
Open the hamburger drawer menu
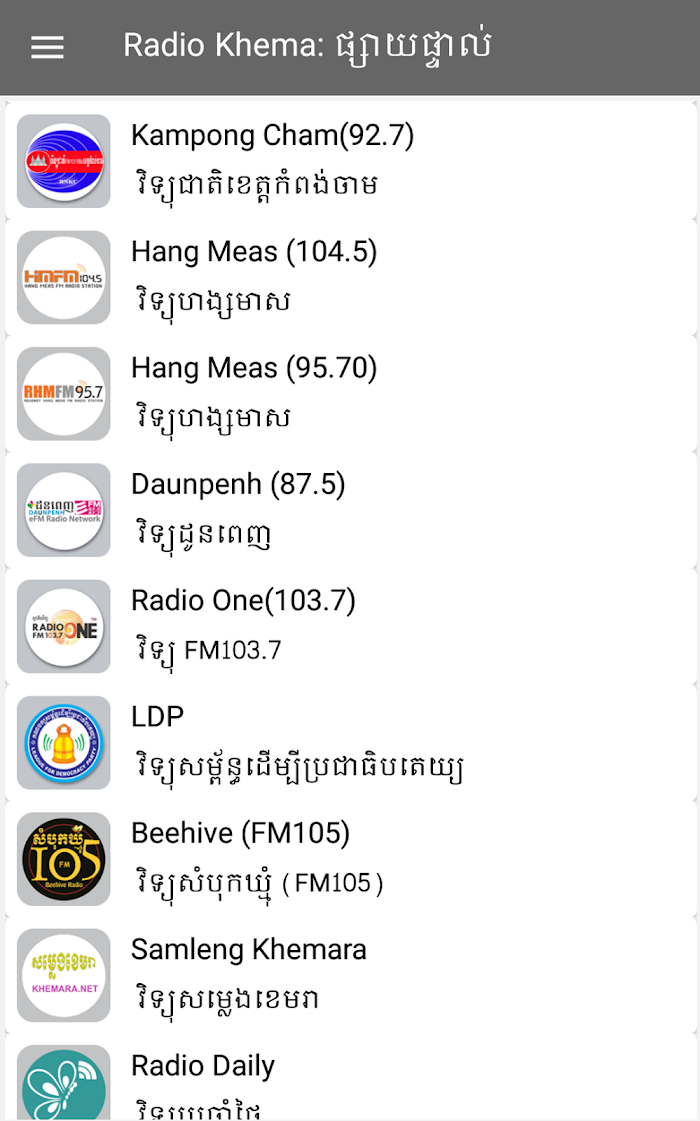(x=47, y=47)
